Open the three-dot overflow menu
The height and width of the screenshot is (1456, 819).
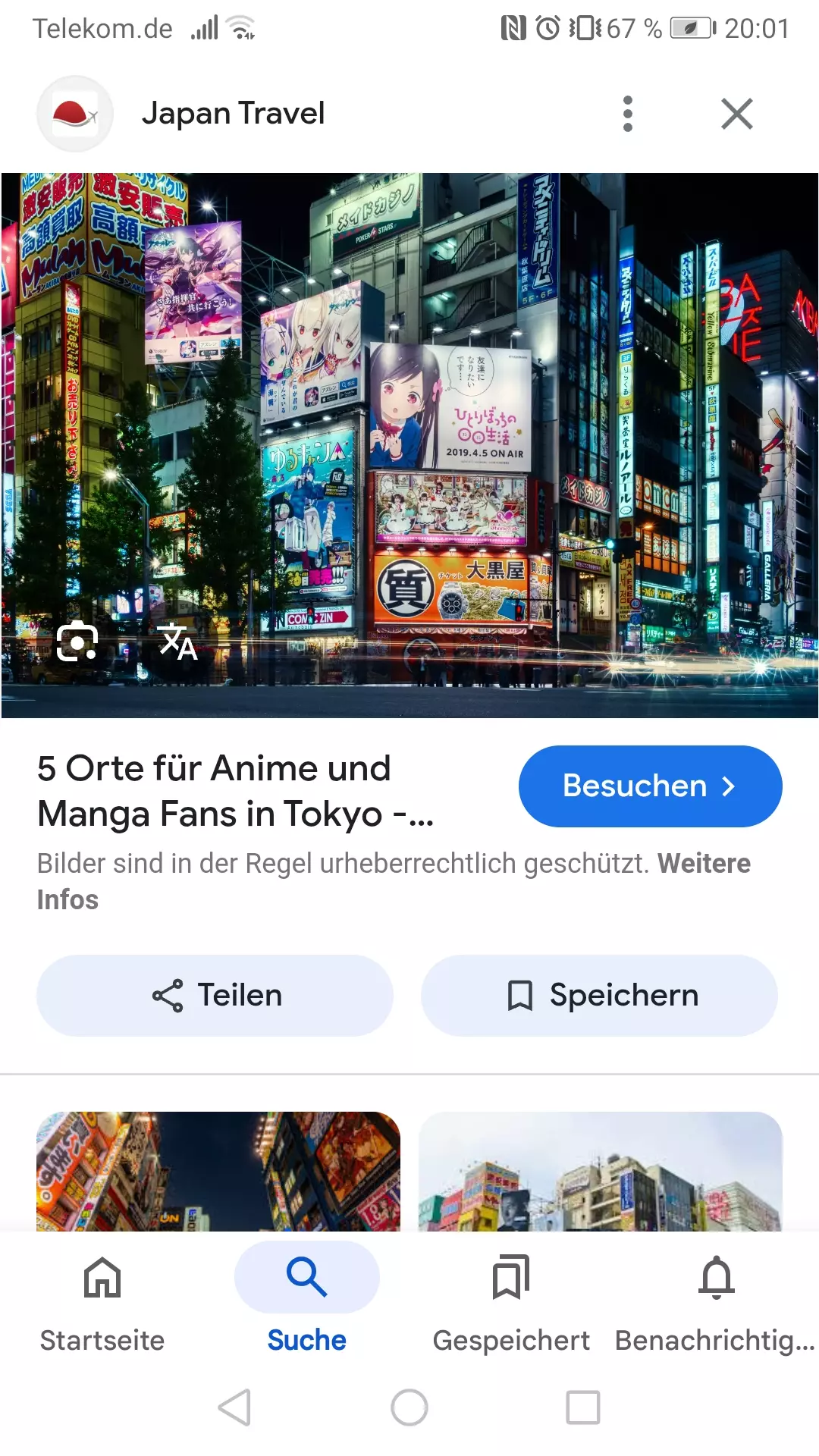tap(627, 114)
